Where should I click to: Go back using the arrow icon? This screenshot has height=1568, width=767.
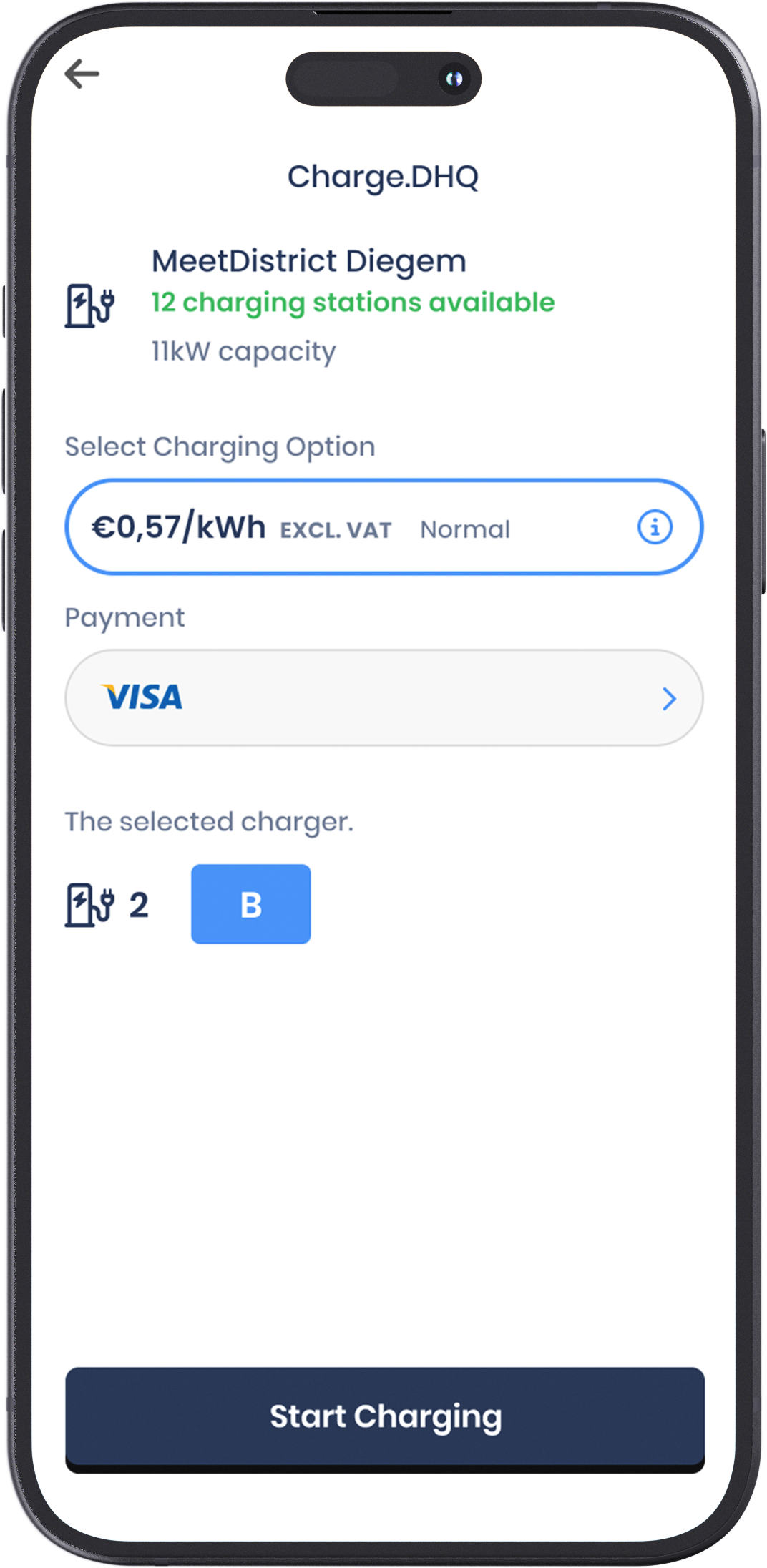pos(82,74)
